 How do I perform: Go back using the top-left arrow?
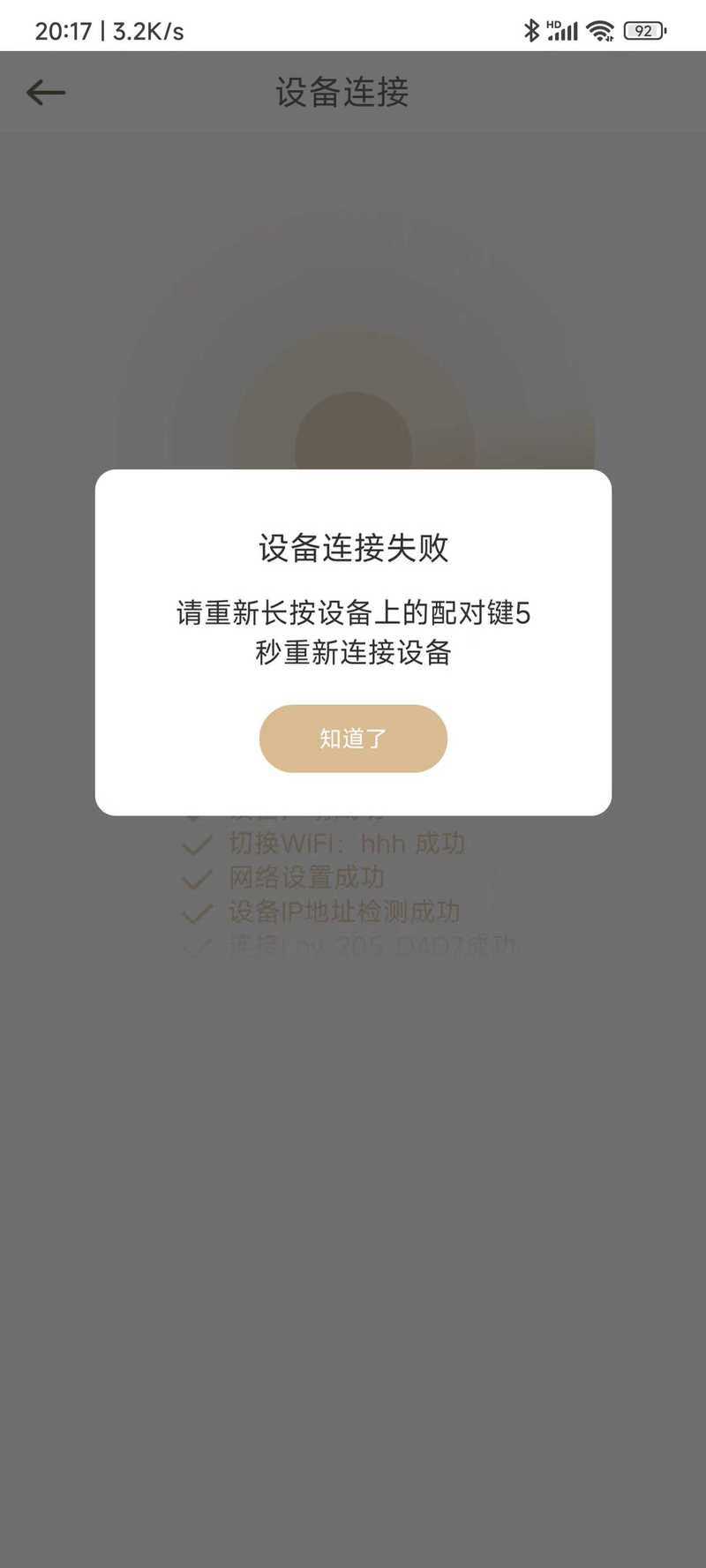[x=46, y=92]
